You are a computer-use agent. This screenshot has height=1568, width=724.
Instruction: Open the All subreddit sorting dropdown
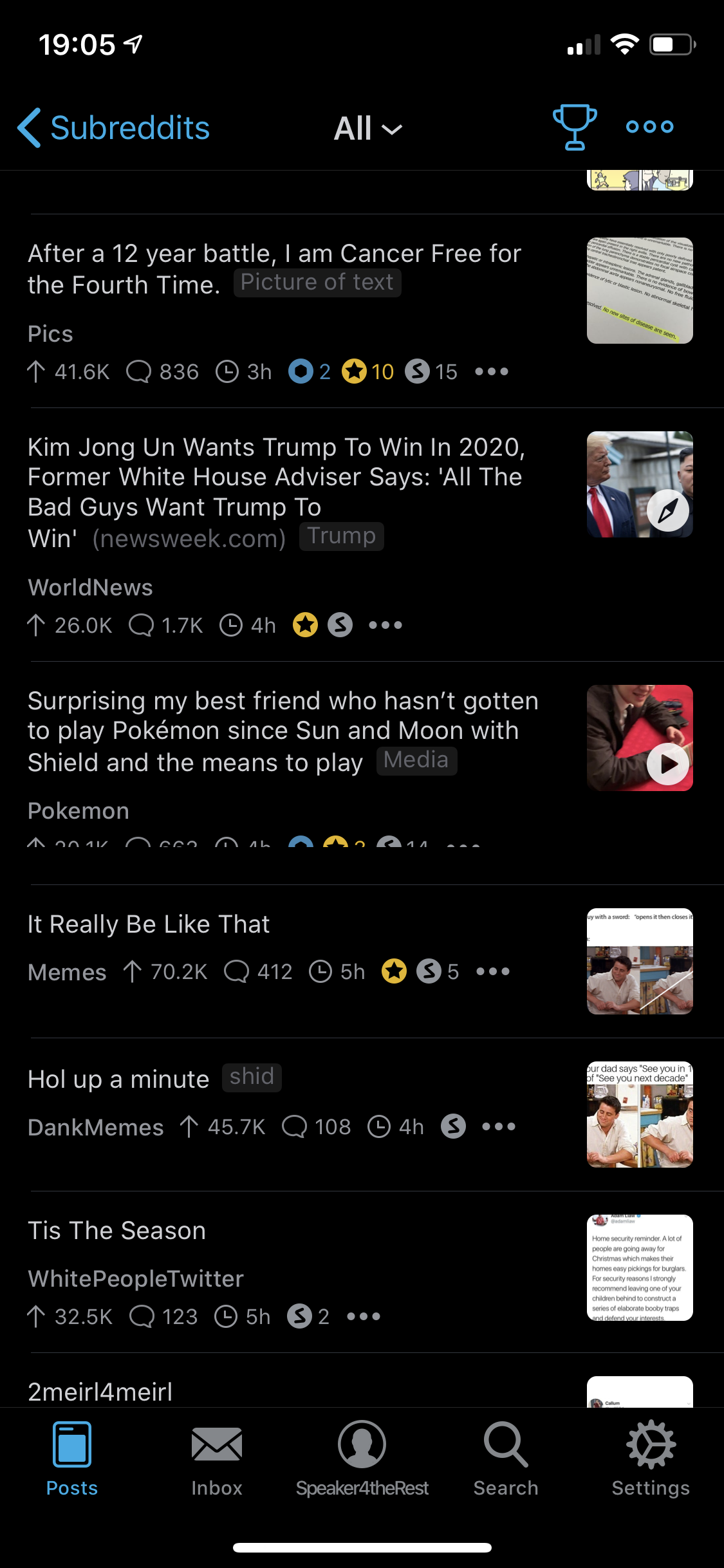click(367, 128)
